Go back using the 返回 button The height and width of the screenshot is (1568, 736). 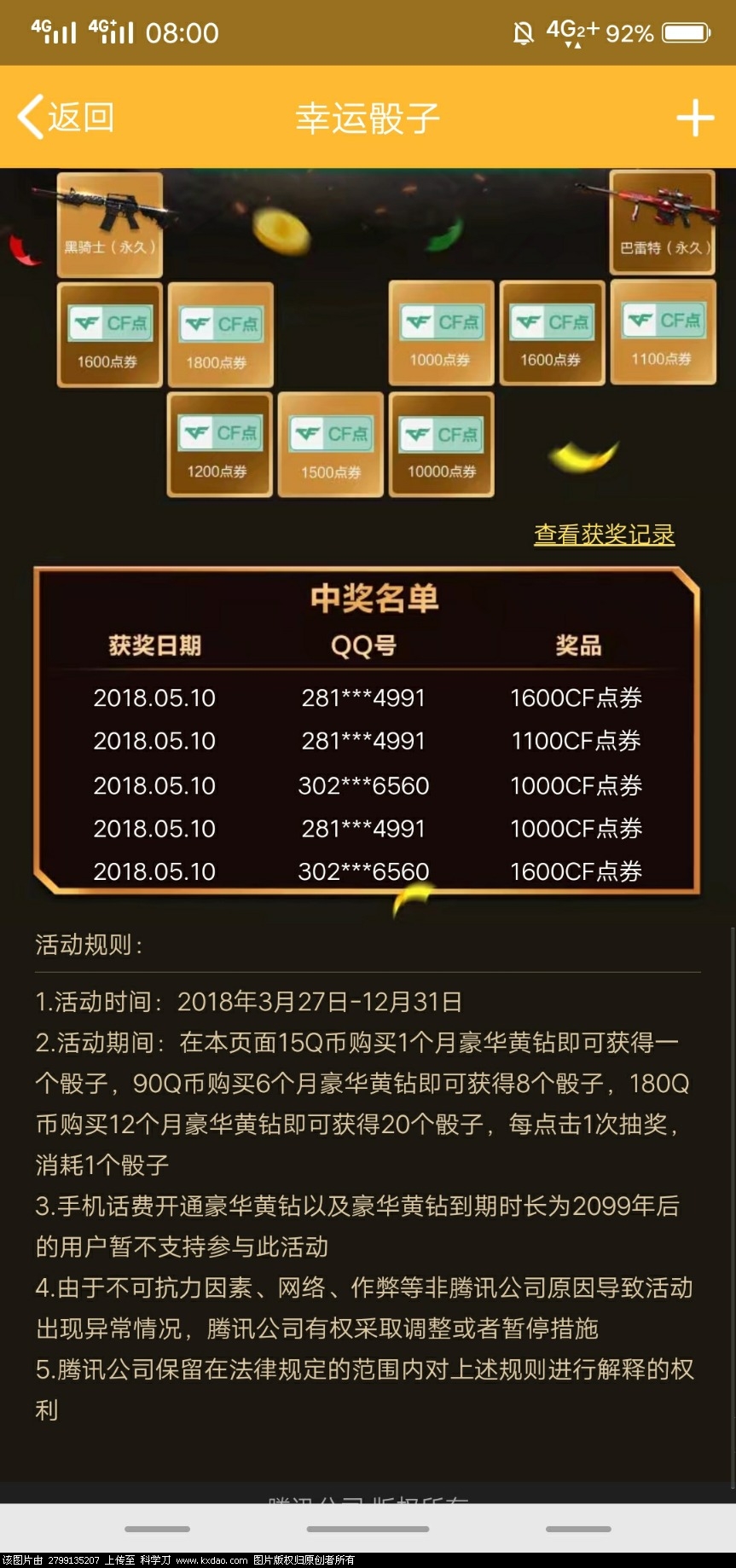(66, 117)
